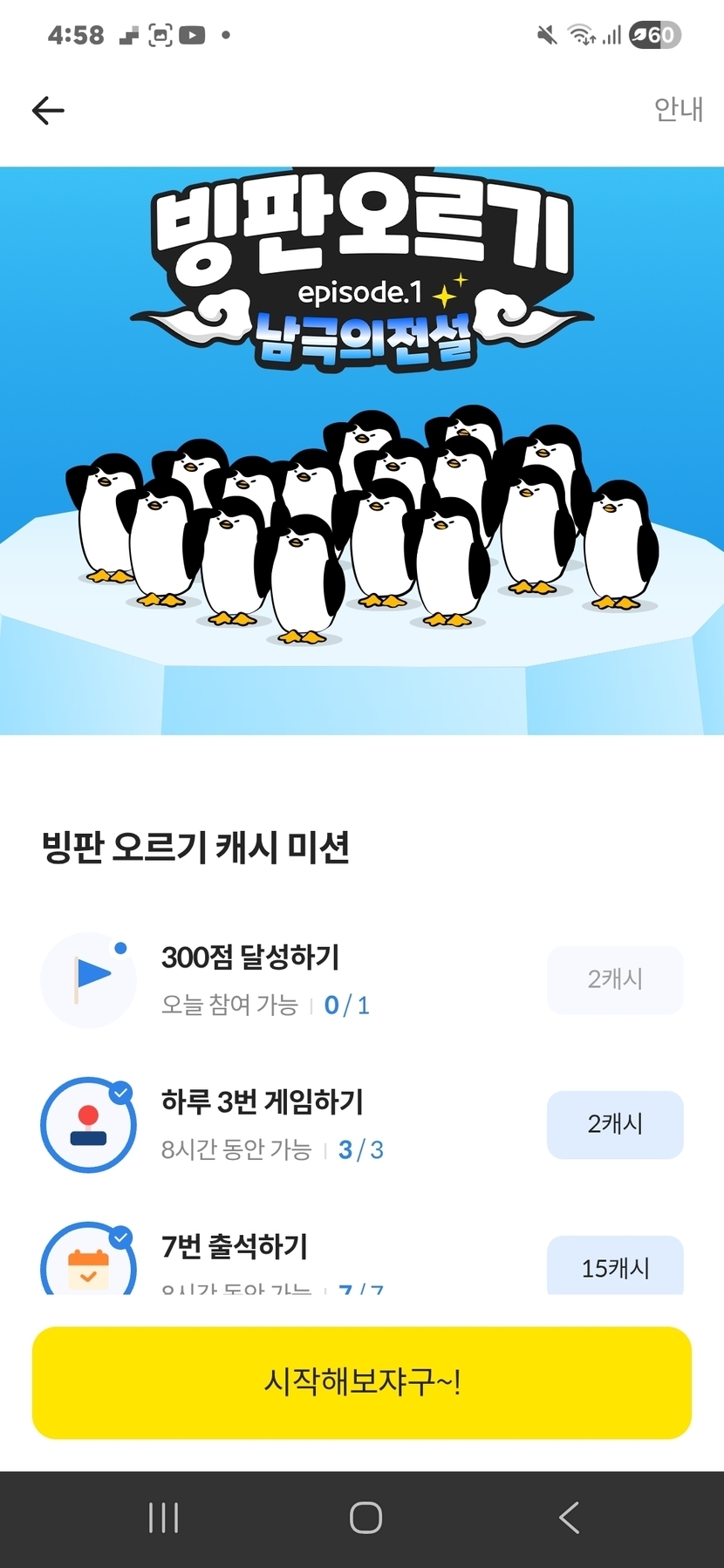The height and width of the screenshot is (1568, 724).
Task: Open the 하루 3번 게임하기 mission row
Action: (x=362, y=1125)
